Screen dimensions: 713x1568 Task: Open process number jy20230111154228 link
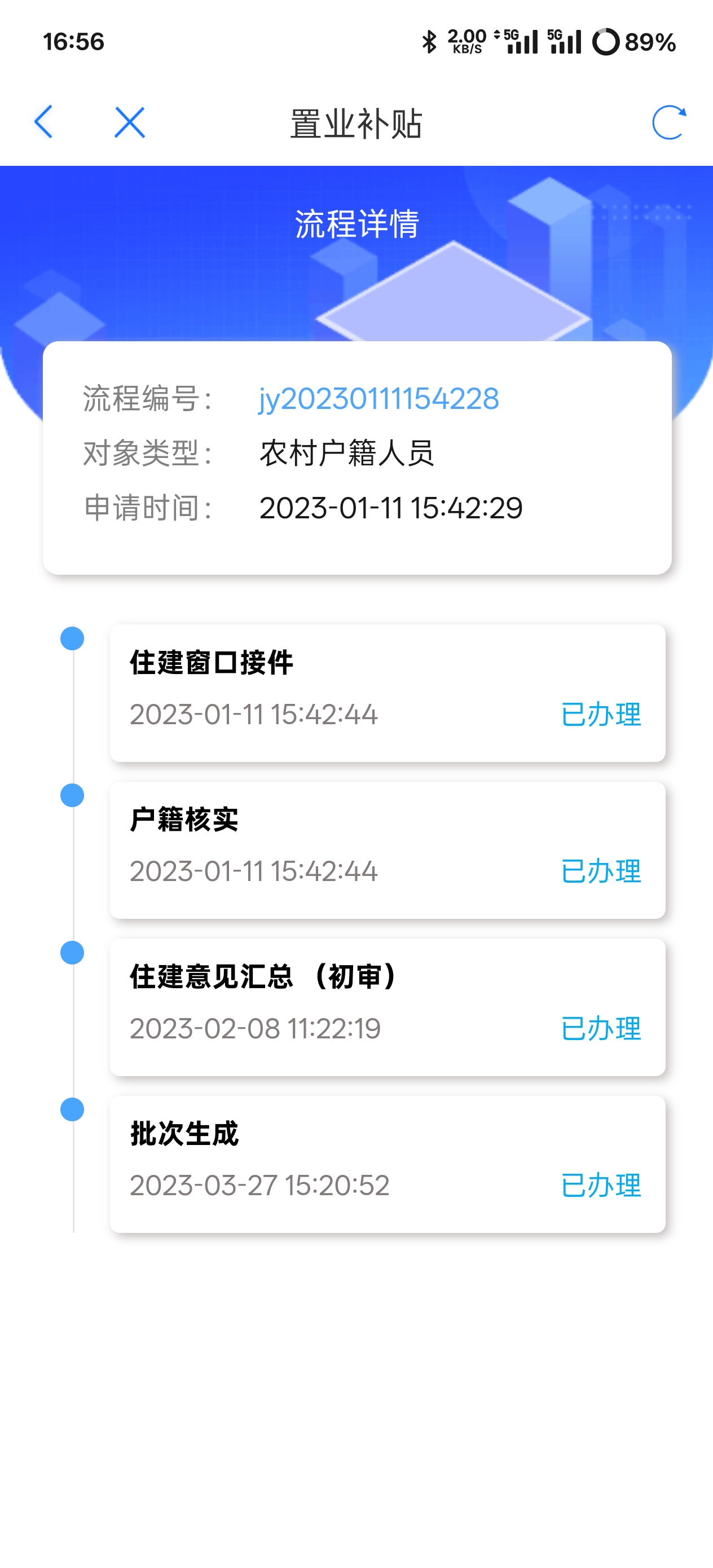378,399
